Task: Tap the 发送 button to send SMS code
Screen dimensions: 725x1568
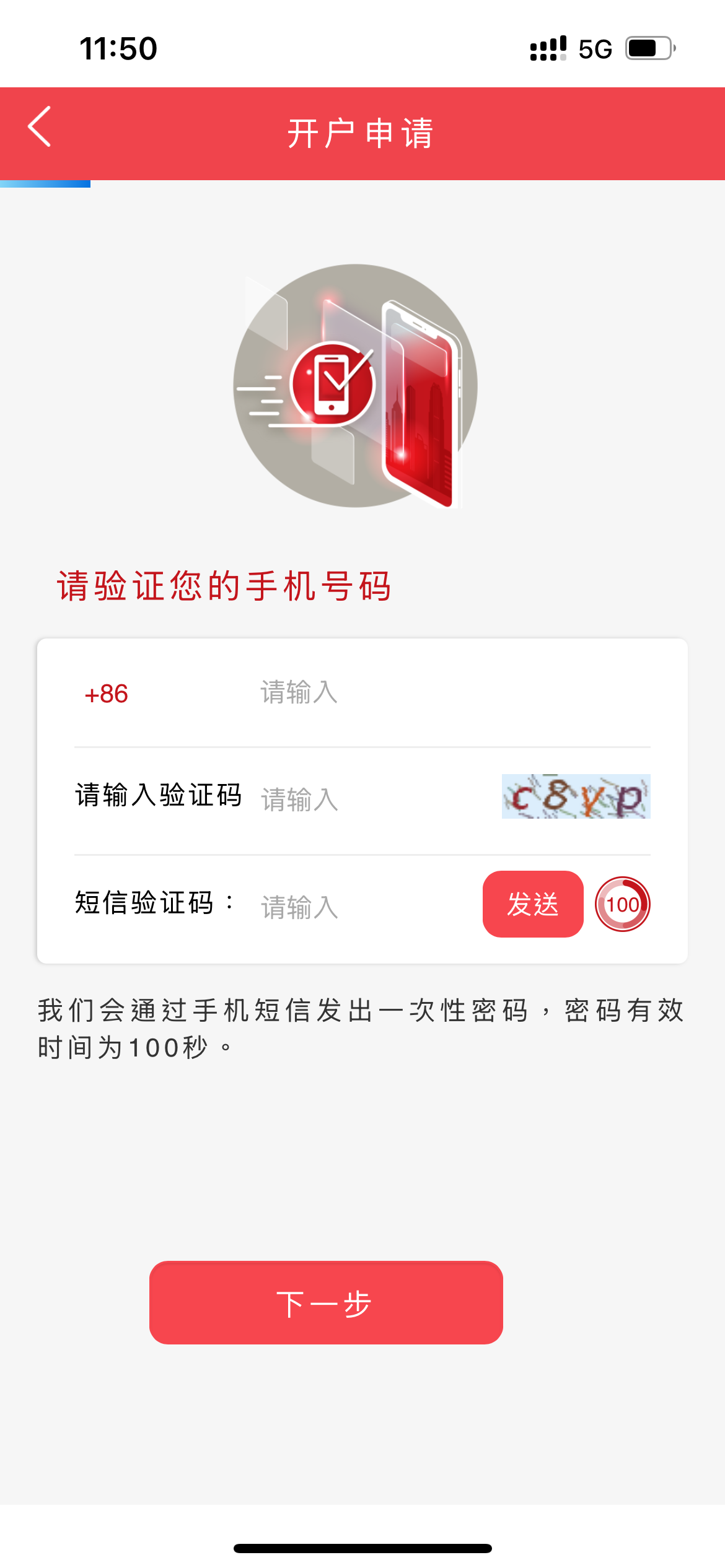Action: point(533,905)
